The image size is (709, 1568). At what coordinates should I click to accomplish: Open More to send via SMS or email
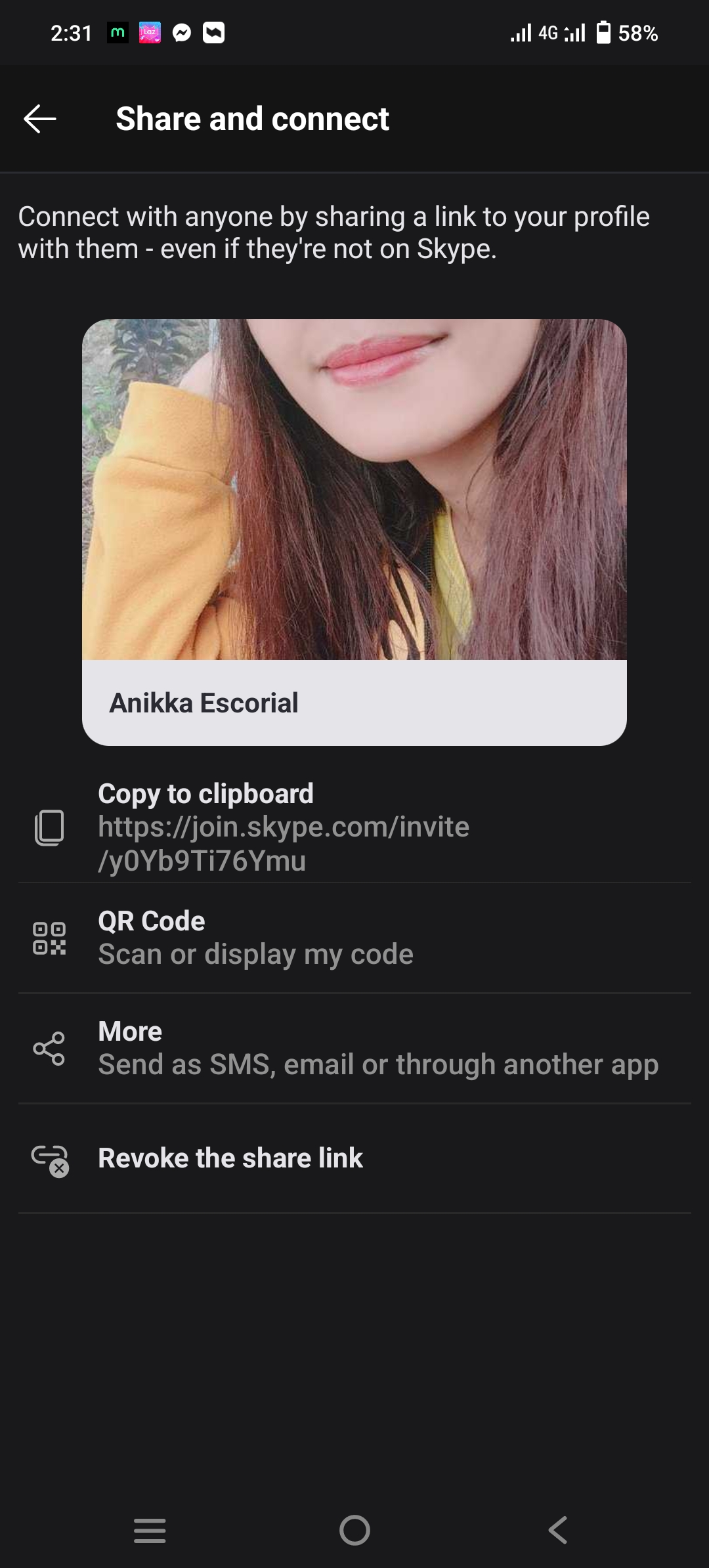point(354,1048)
